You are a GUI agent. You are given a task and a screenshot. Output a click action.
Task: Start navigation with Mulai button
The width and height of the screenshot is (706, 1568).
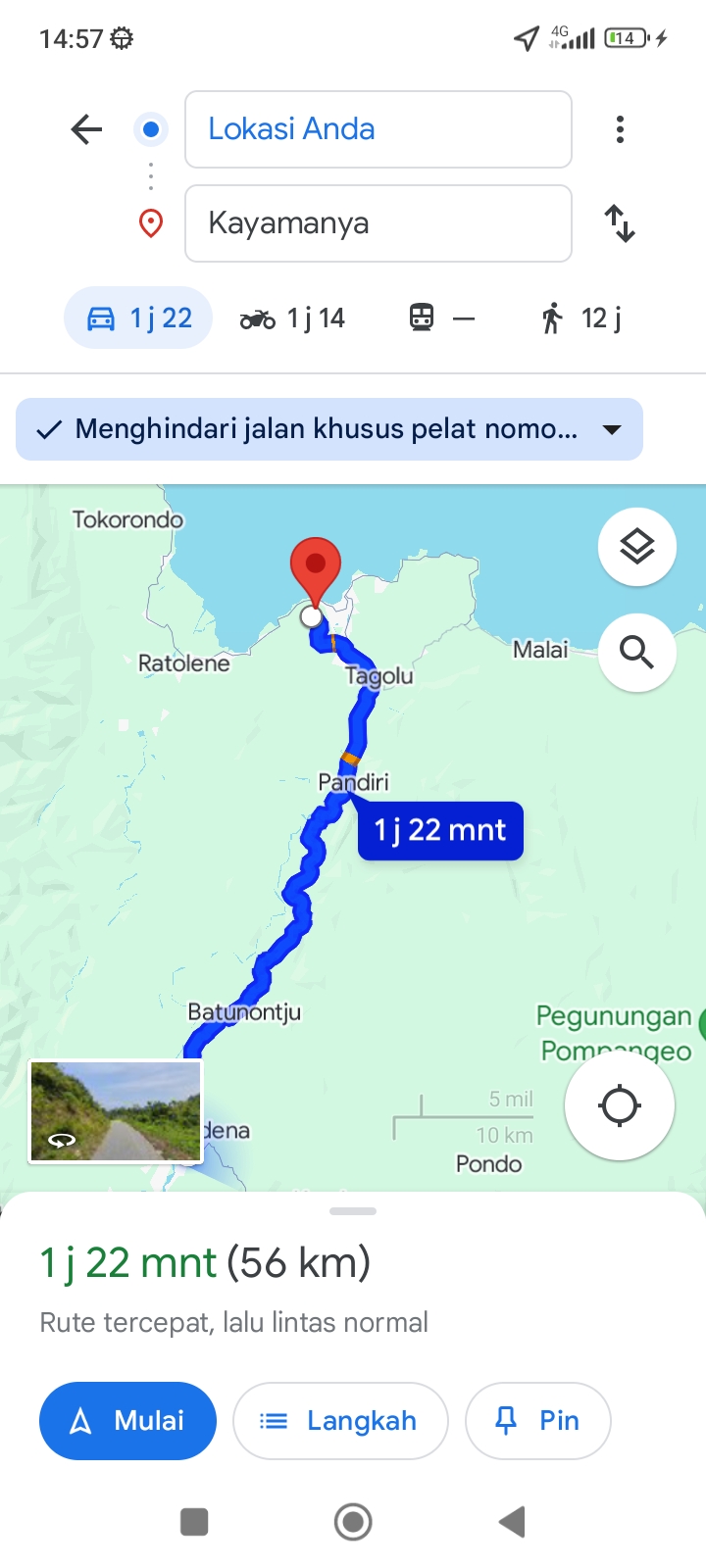tap(127, 1421)
